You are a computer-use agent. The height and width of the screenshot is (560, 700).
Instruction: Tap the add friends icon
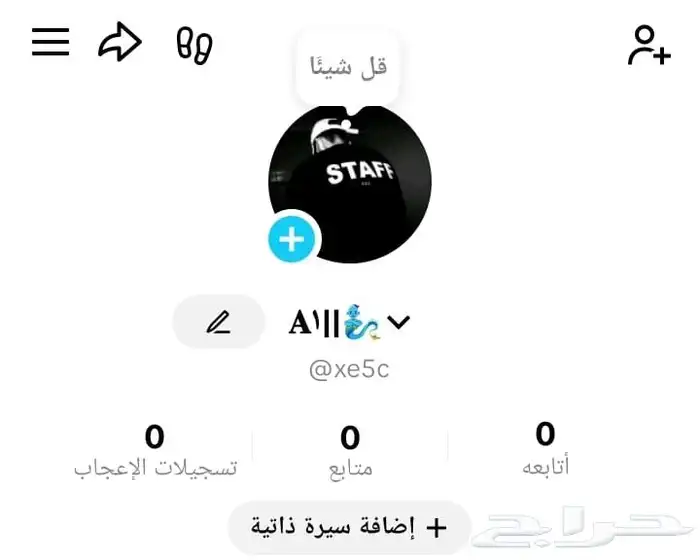pyautogui.click(x=648, y=45)
